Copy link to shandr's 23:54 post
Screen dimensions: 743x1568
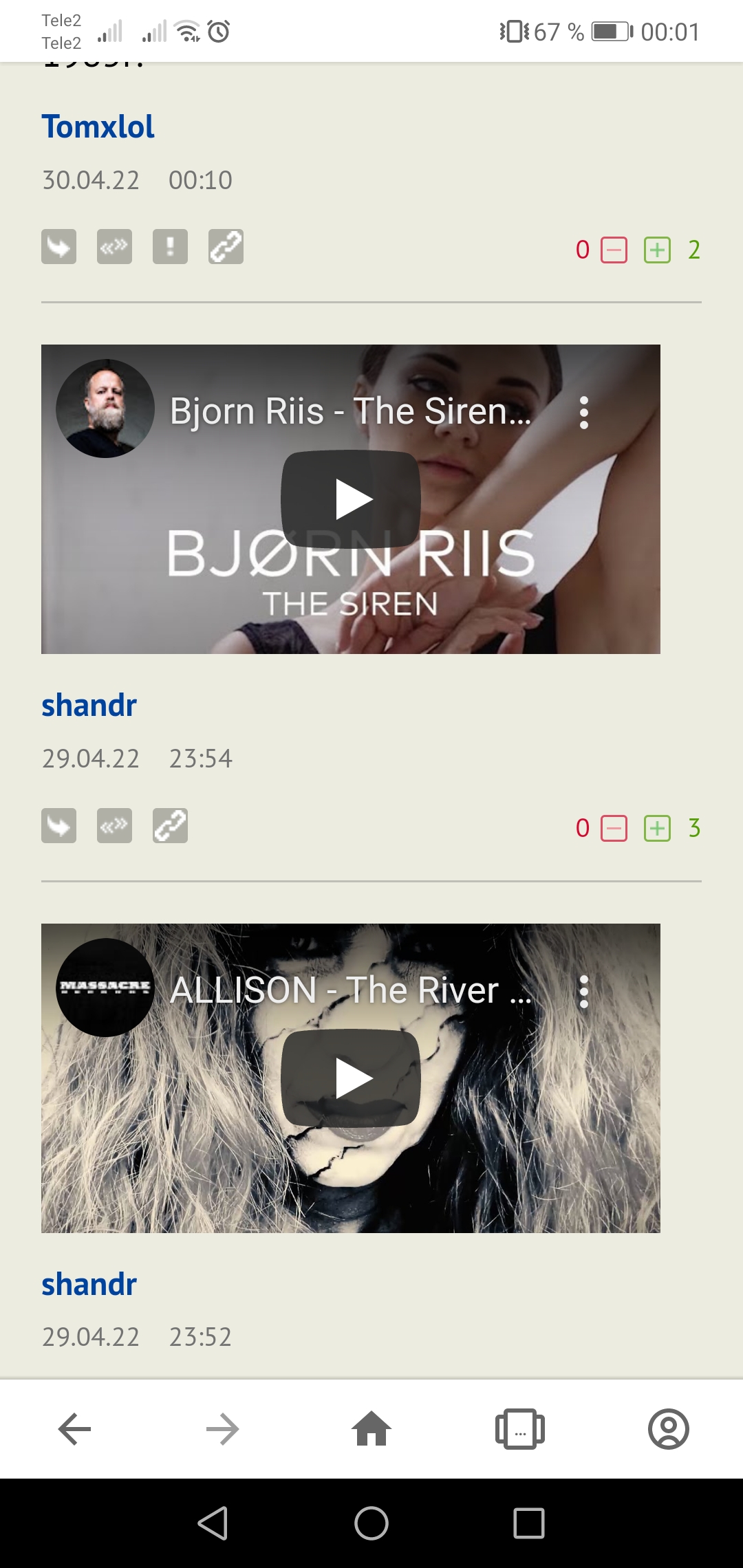pyautogui.click(x=170, y=826)
